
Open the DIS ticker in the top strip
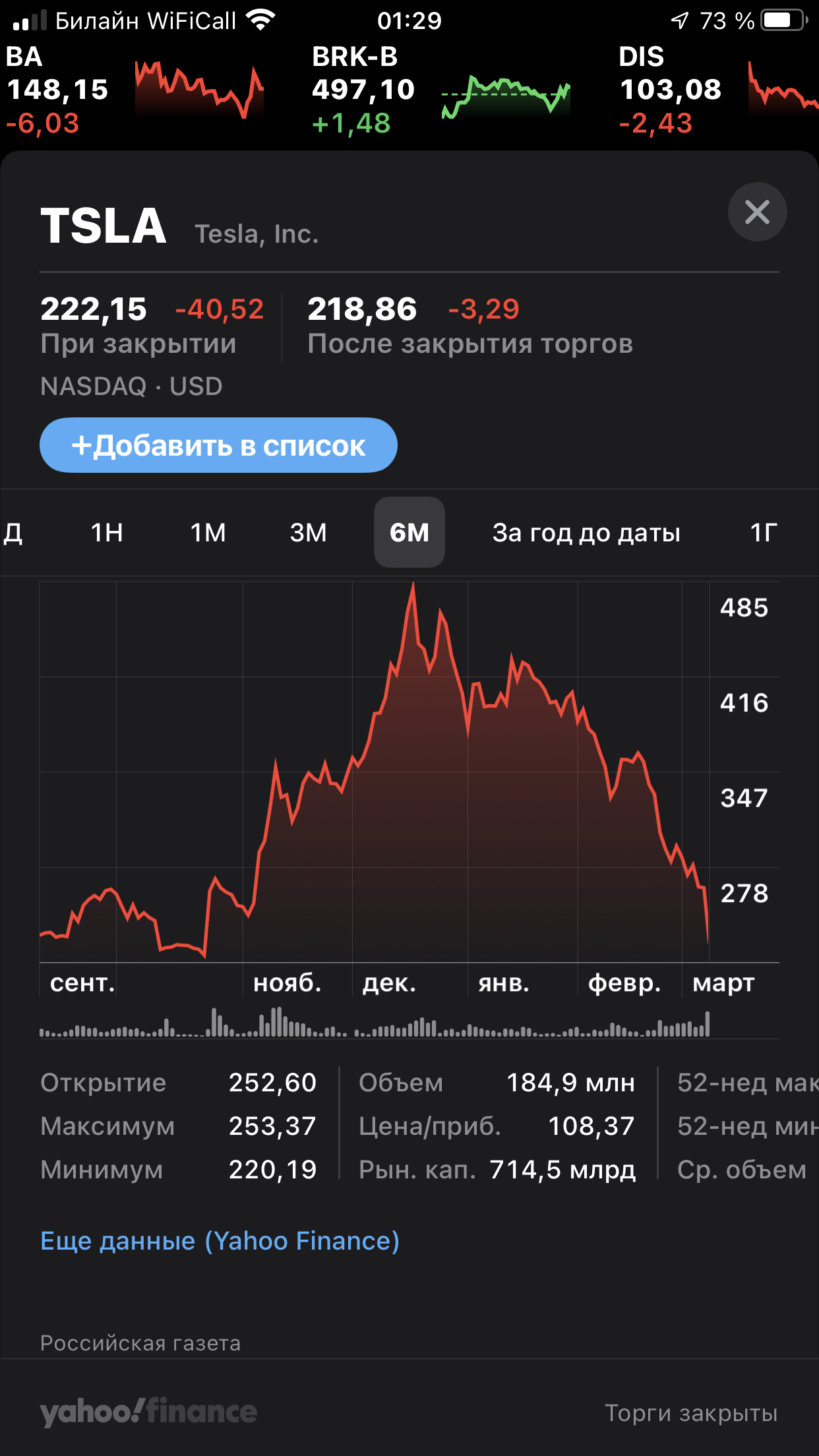(718, 90)
